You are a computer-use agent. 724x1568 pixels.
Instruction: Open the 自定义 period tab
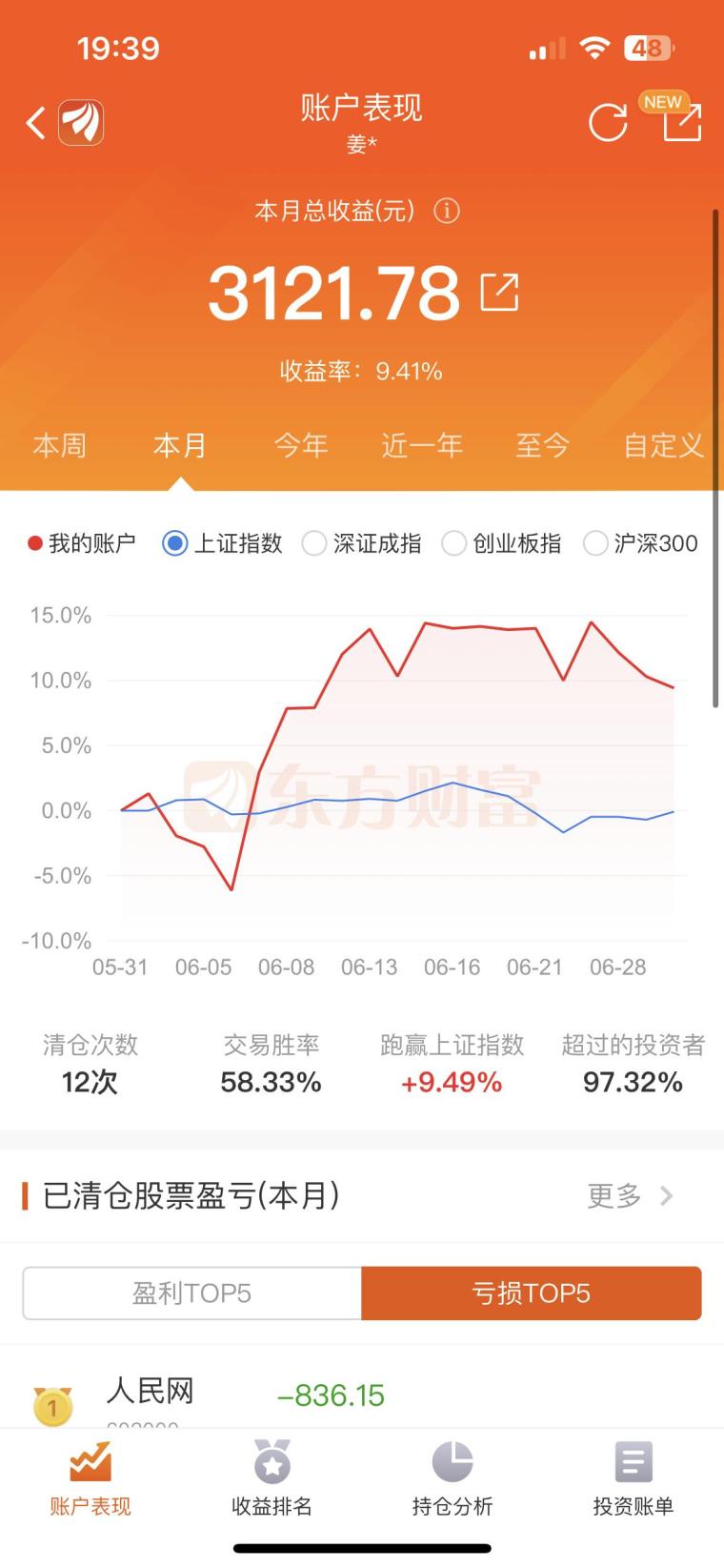(663, 445)
